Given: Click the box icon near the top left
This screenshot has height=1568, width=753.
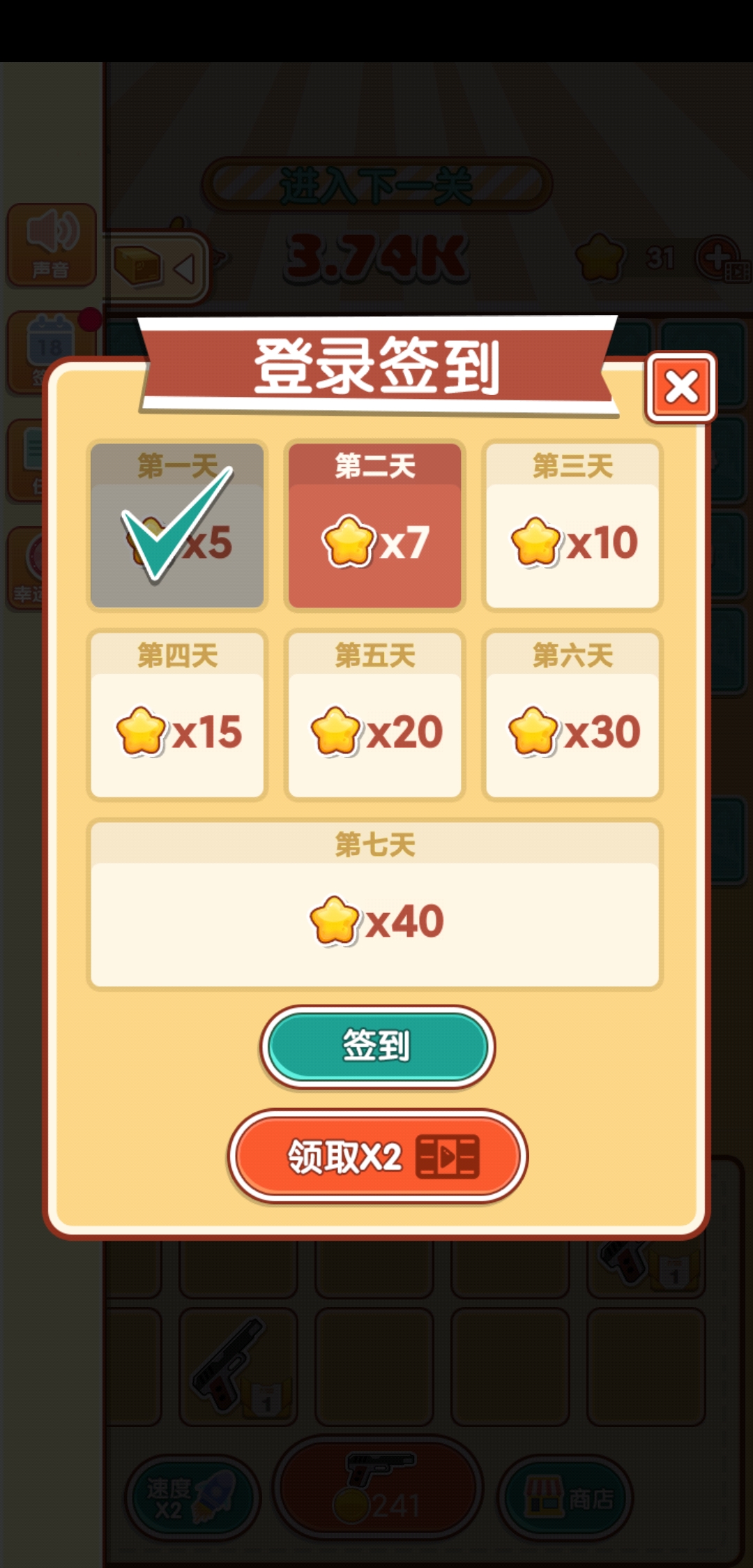Looking at the screenshot, I should click(x=139, y=265).
